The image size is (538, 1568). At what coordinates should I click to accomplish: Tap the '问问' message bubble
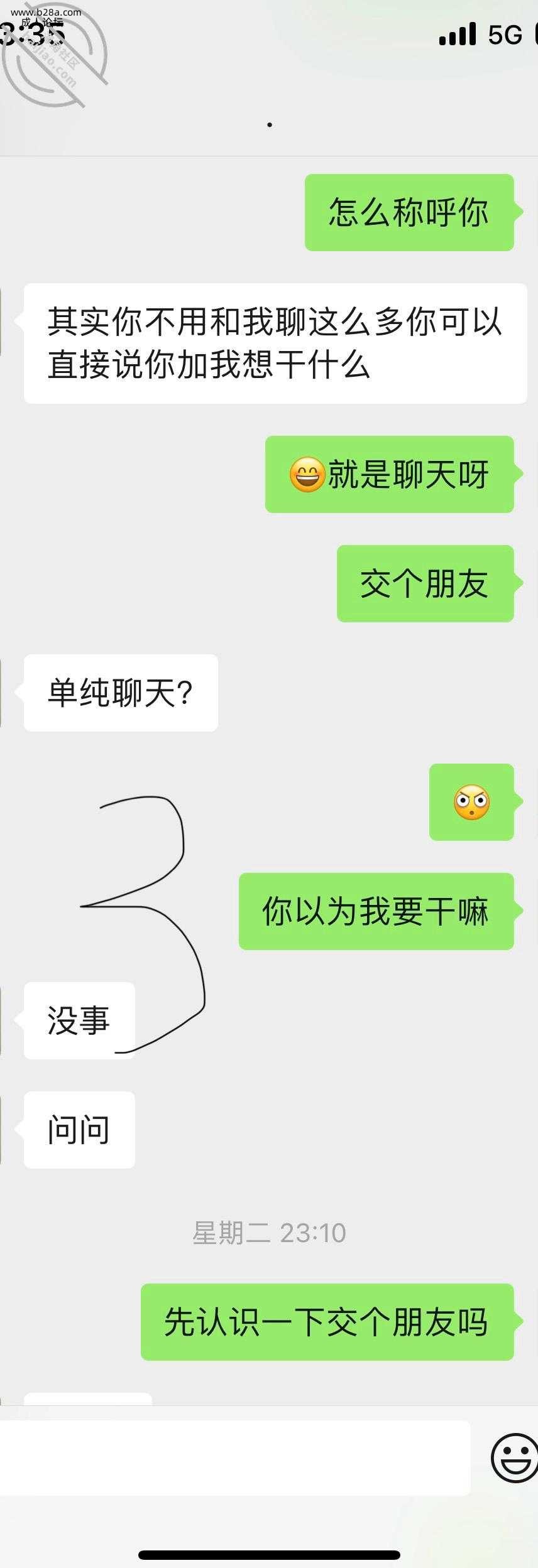click(x=79, y=1128)
